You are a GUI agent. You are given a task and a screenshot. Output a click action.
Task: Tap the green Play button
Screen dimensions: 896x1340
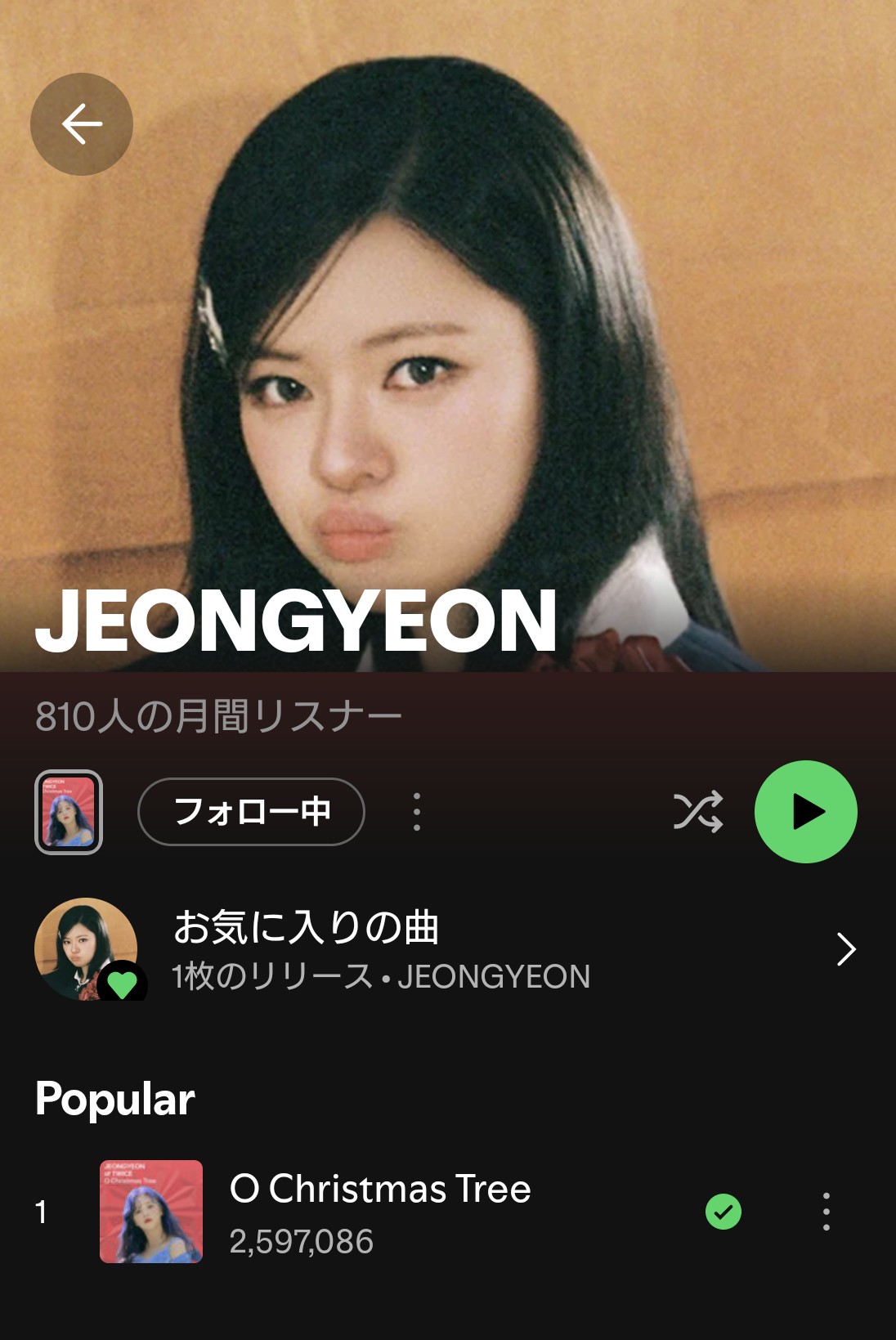click(x=807, y=811)
